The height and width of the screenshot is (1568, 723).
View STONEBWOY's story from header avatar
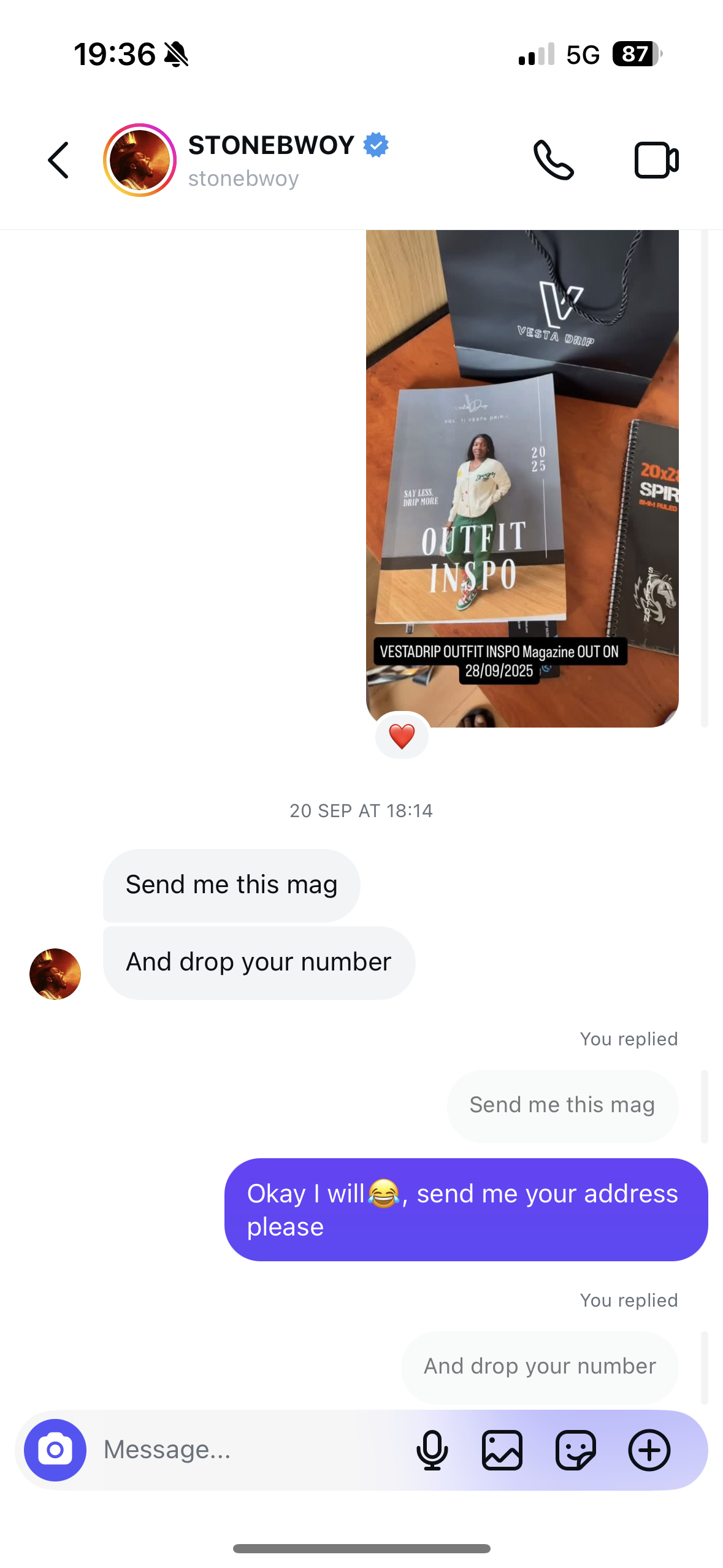(140, 160)
